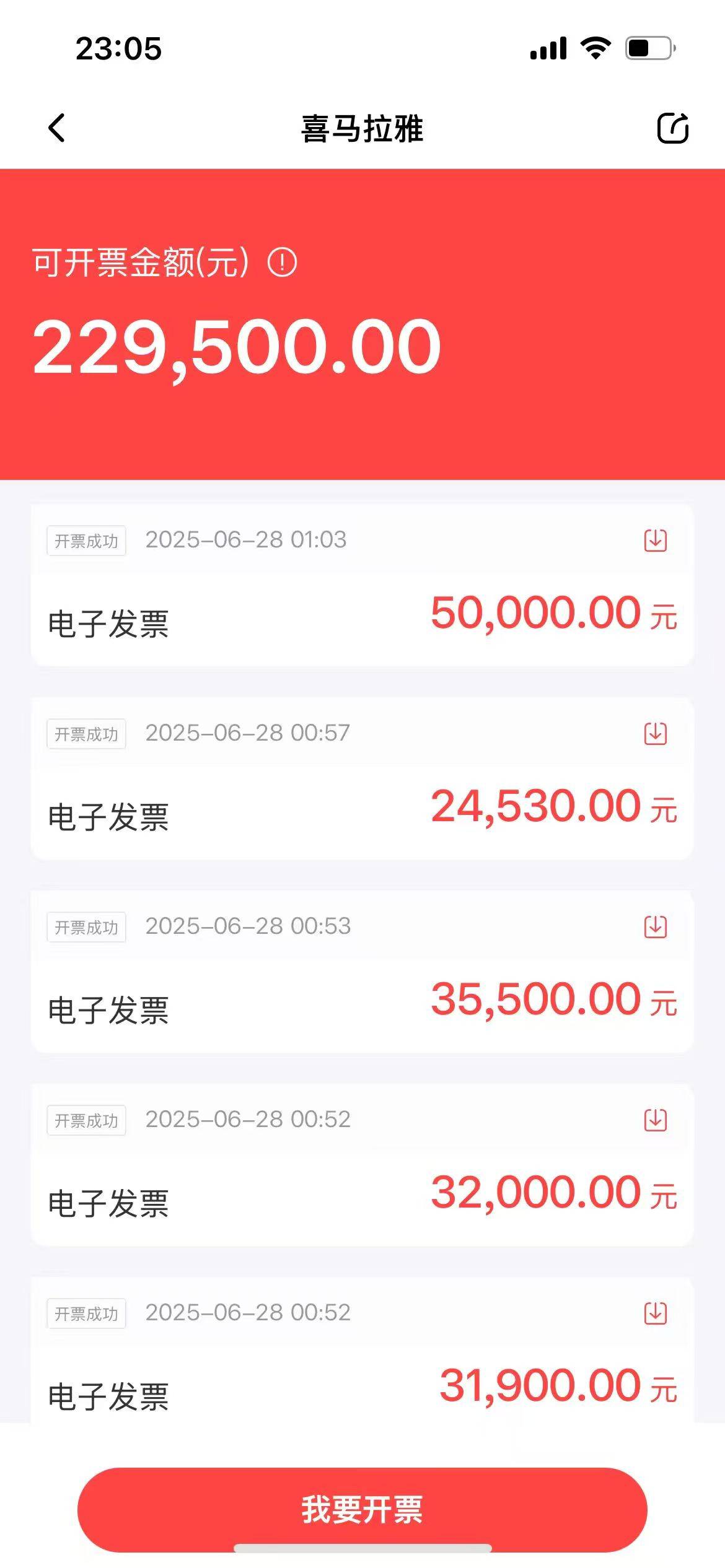Download the 35,500.00 元 invoice

[656, 926]
